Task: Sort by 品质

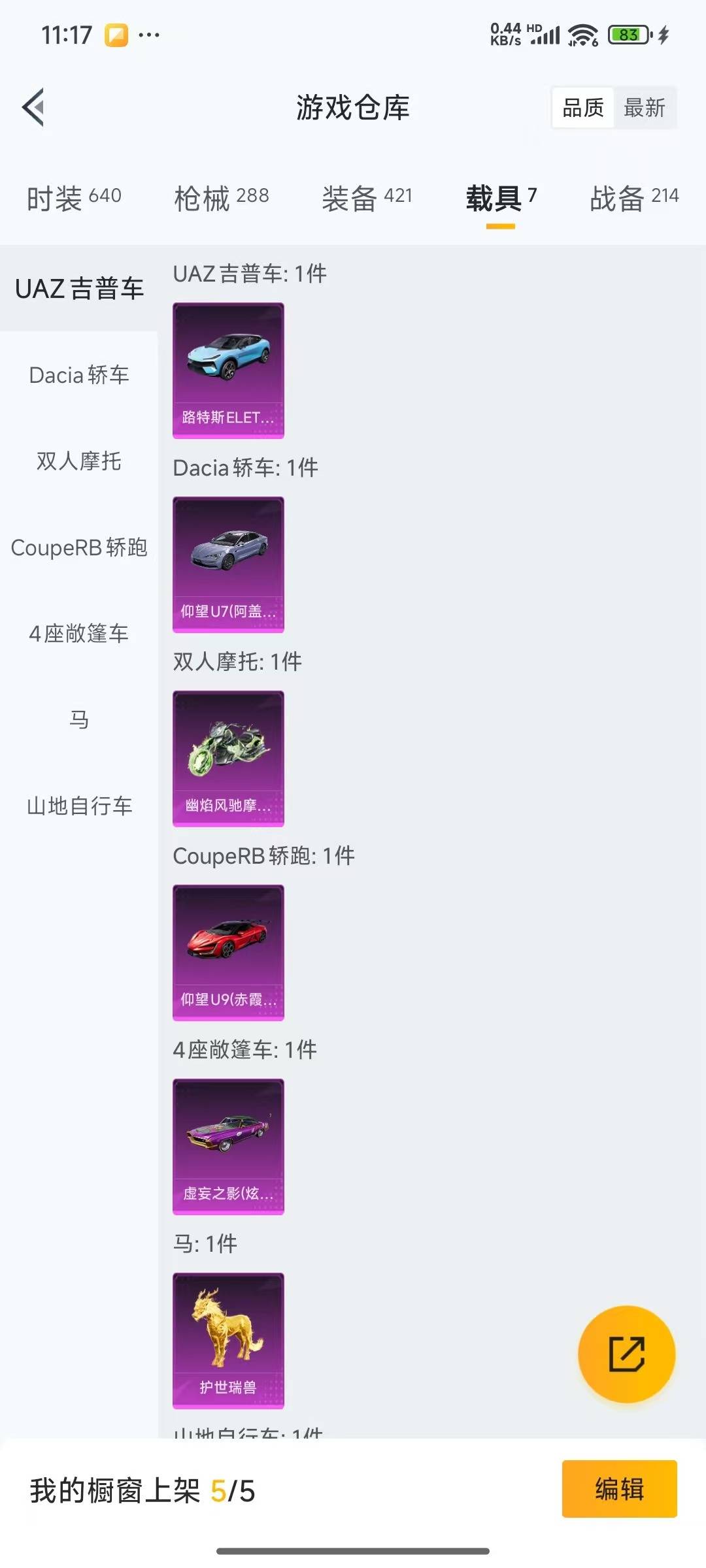Action: point(583,108)
